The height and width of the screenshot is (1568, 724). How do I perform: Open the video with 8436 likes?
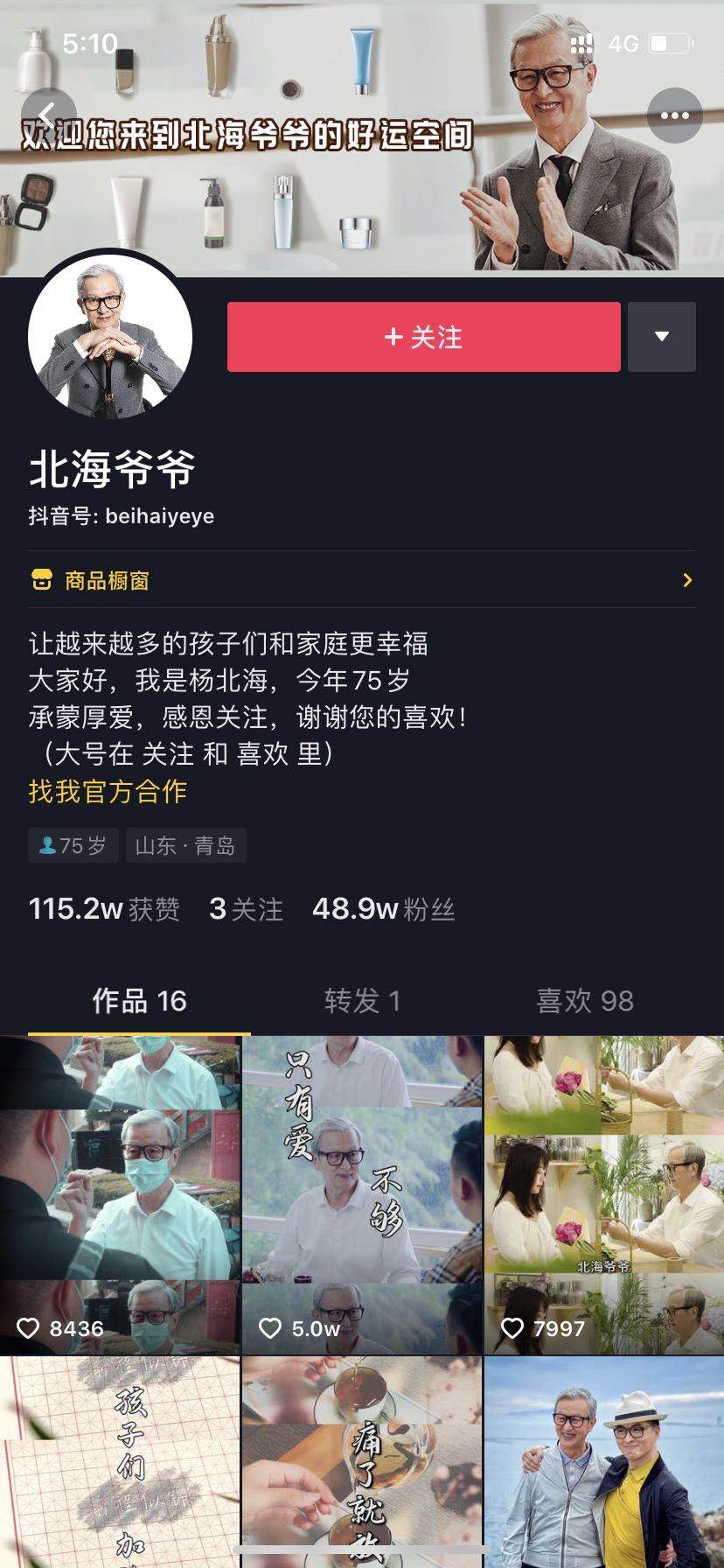120,1195
